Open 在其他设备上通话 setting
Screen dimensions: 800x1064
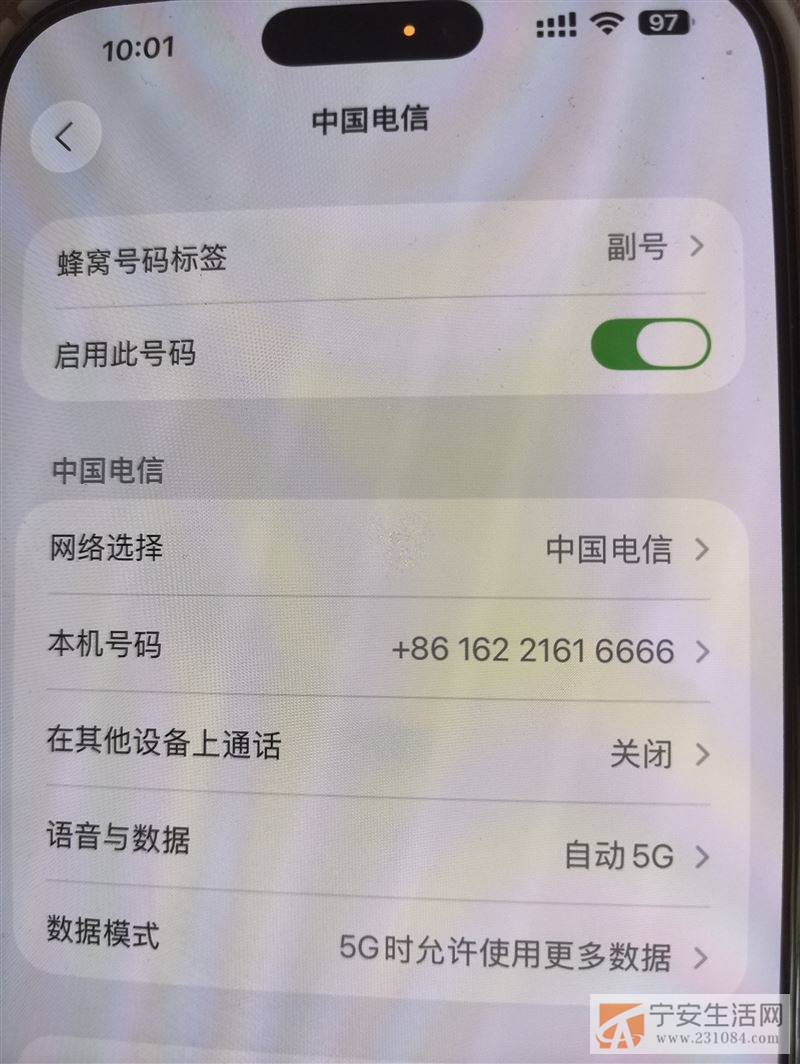click(x=380, y=748)
